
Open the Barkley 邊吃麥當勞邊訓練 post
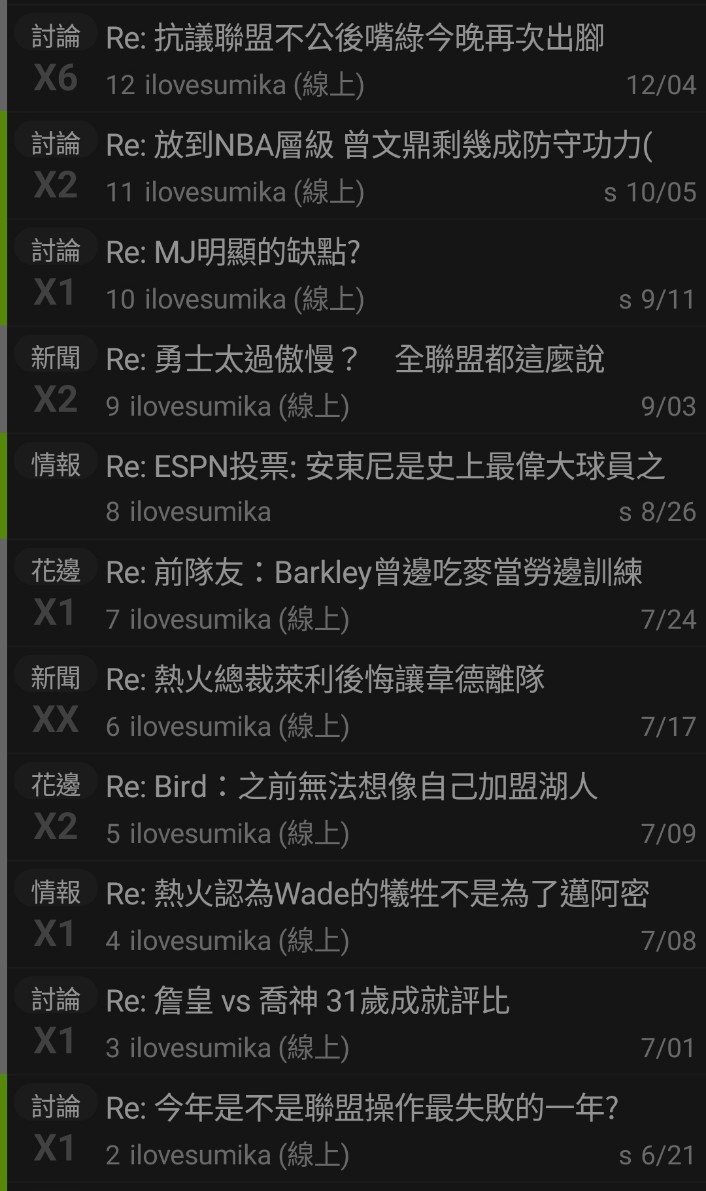tap(374, 573)
